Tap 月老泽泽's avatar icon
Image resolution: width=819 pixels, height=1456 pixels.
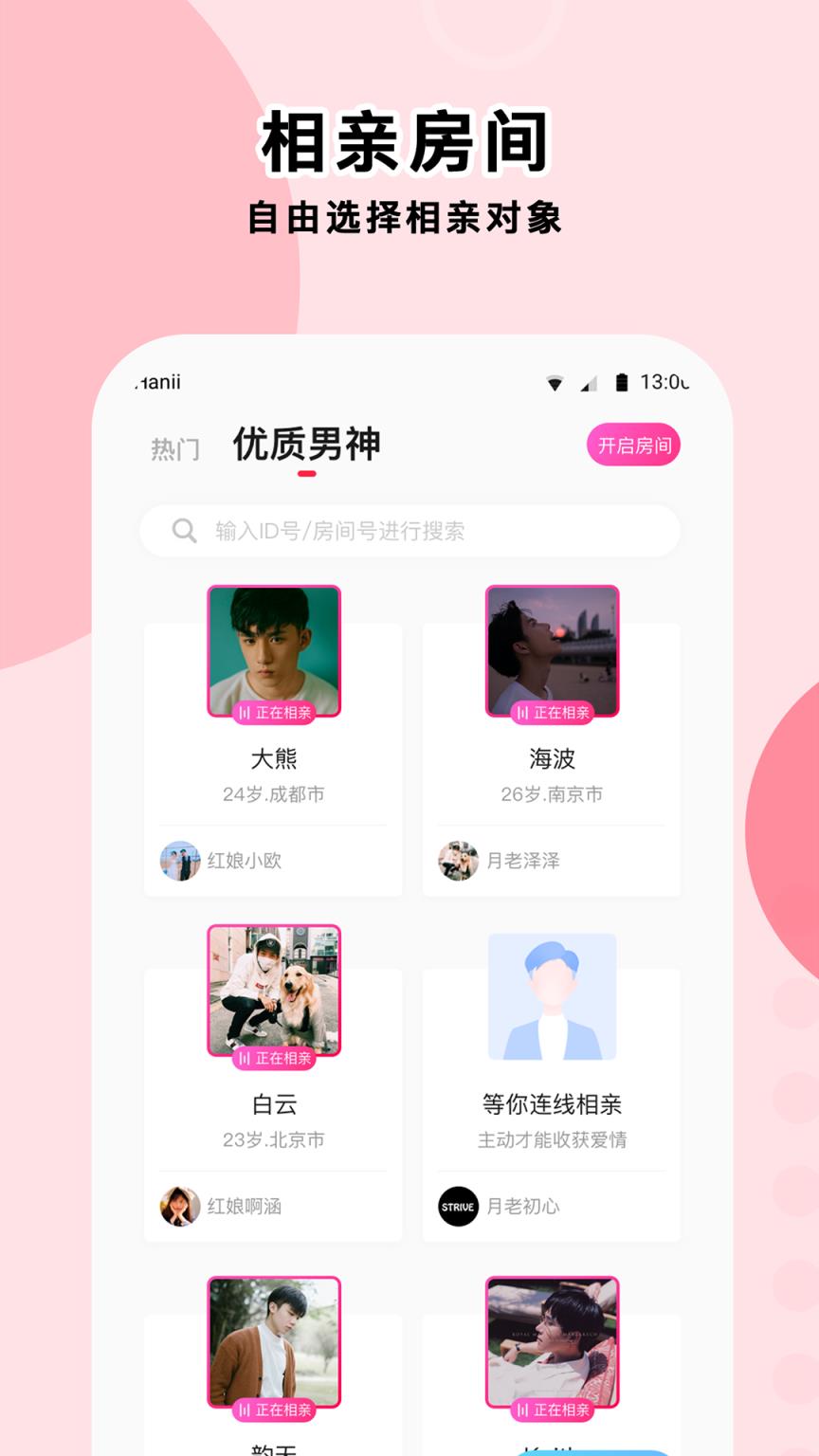(x=458, y=863)
